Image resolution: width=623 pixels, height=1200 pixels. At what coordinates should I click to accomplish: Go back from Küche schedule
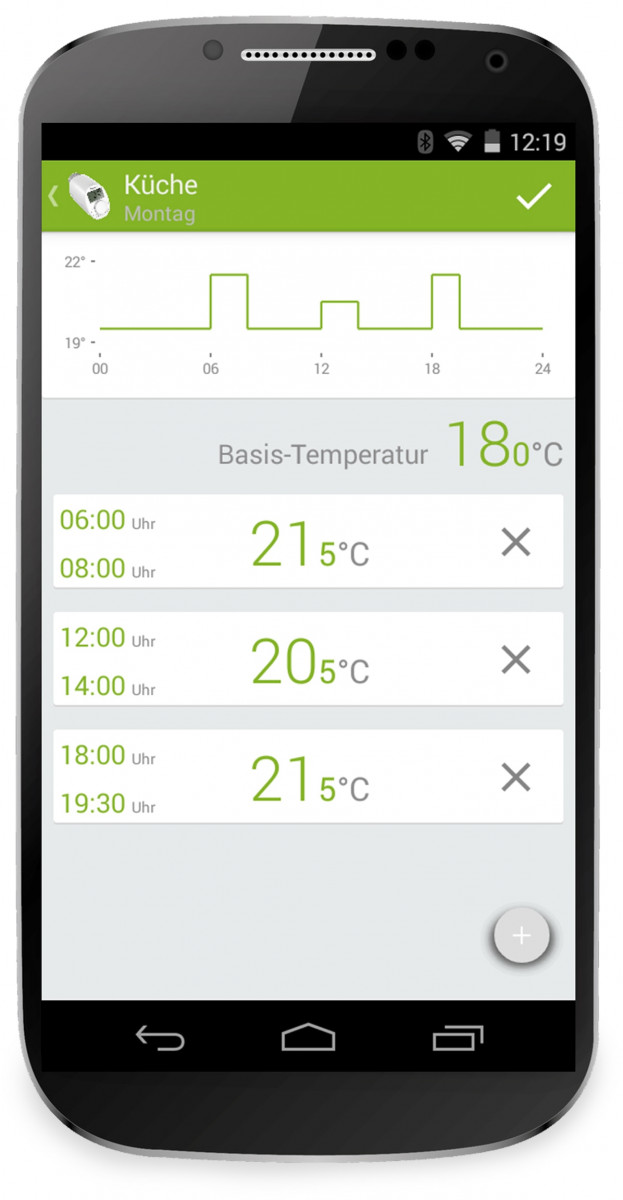(x=54, y=196)
